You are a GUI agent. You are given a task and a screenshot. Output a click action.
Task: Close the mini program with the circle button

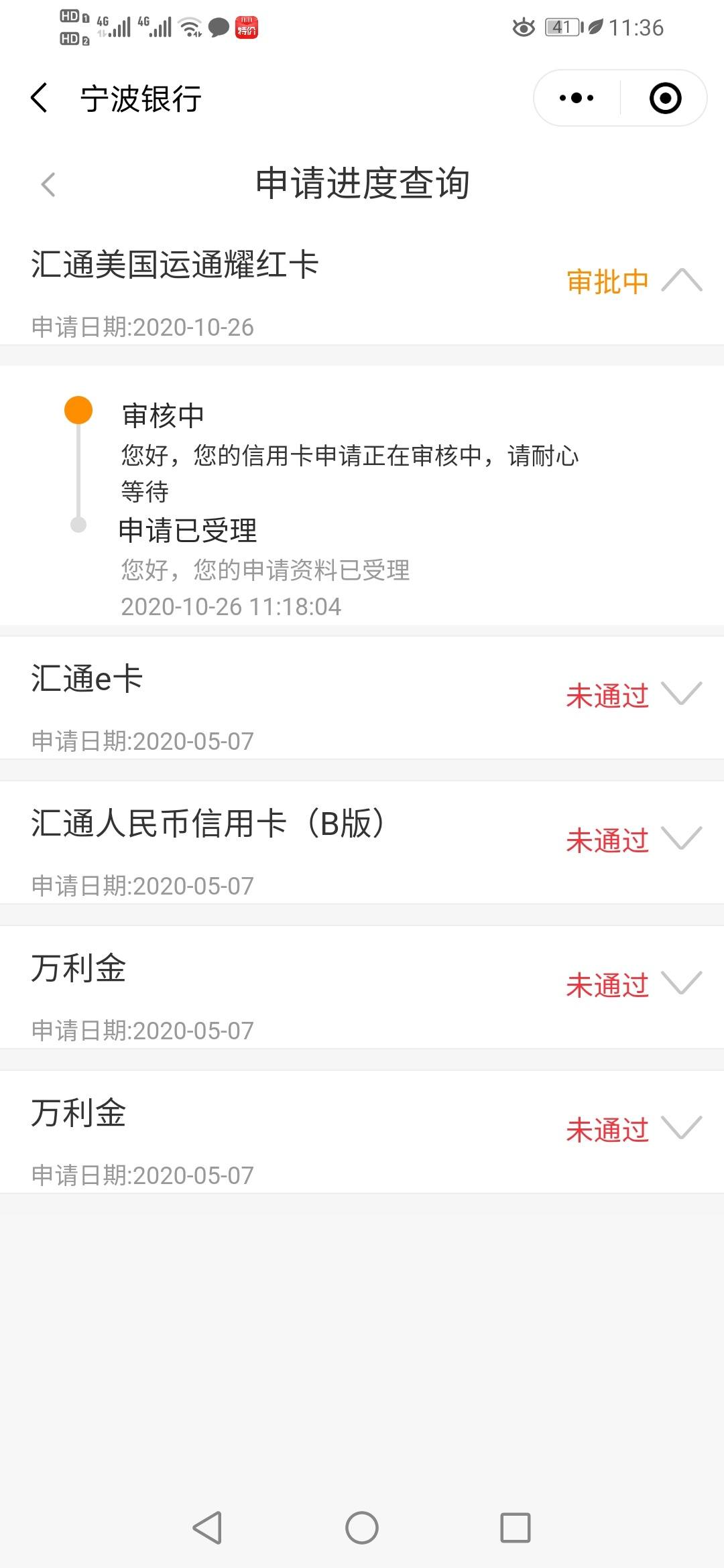665,98
